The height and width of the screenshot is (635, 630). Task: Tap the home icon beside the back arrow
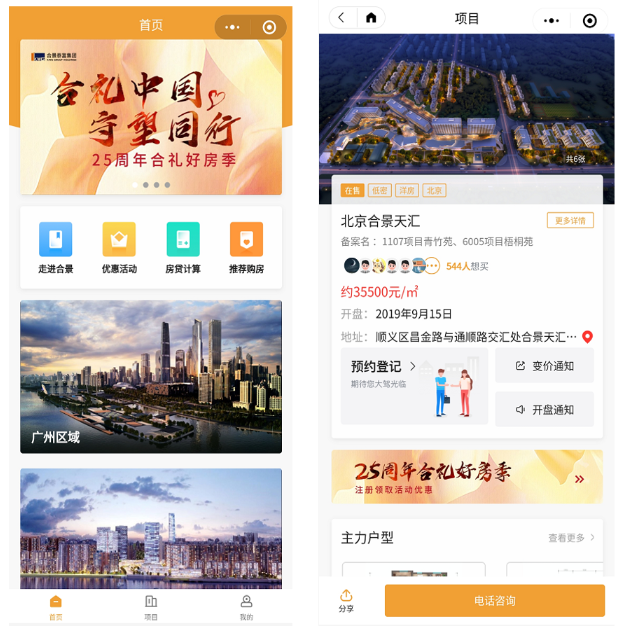pyautogui.click(x=371, y=18)
